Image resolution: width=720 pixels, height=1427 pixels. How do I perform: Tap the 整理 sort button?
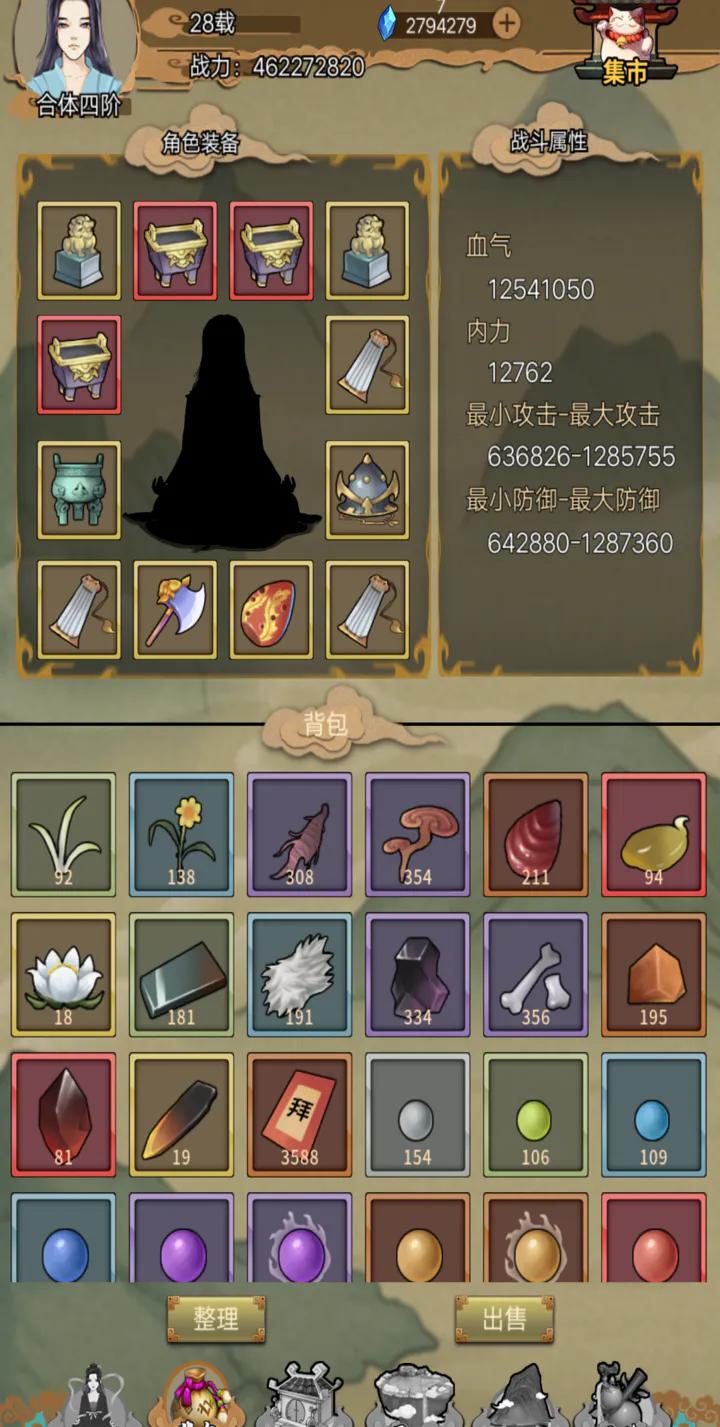216,1319
